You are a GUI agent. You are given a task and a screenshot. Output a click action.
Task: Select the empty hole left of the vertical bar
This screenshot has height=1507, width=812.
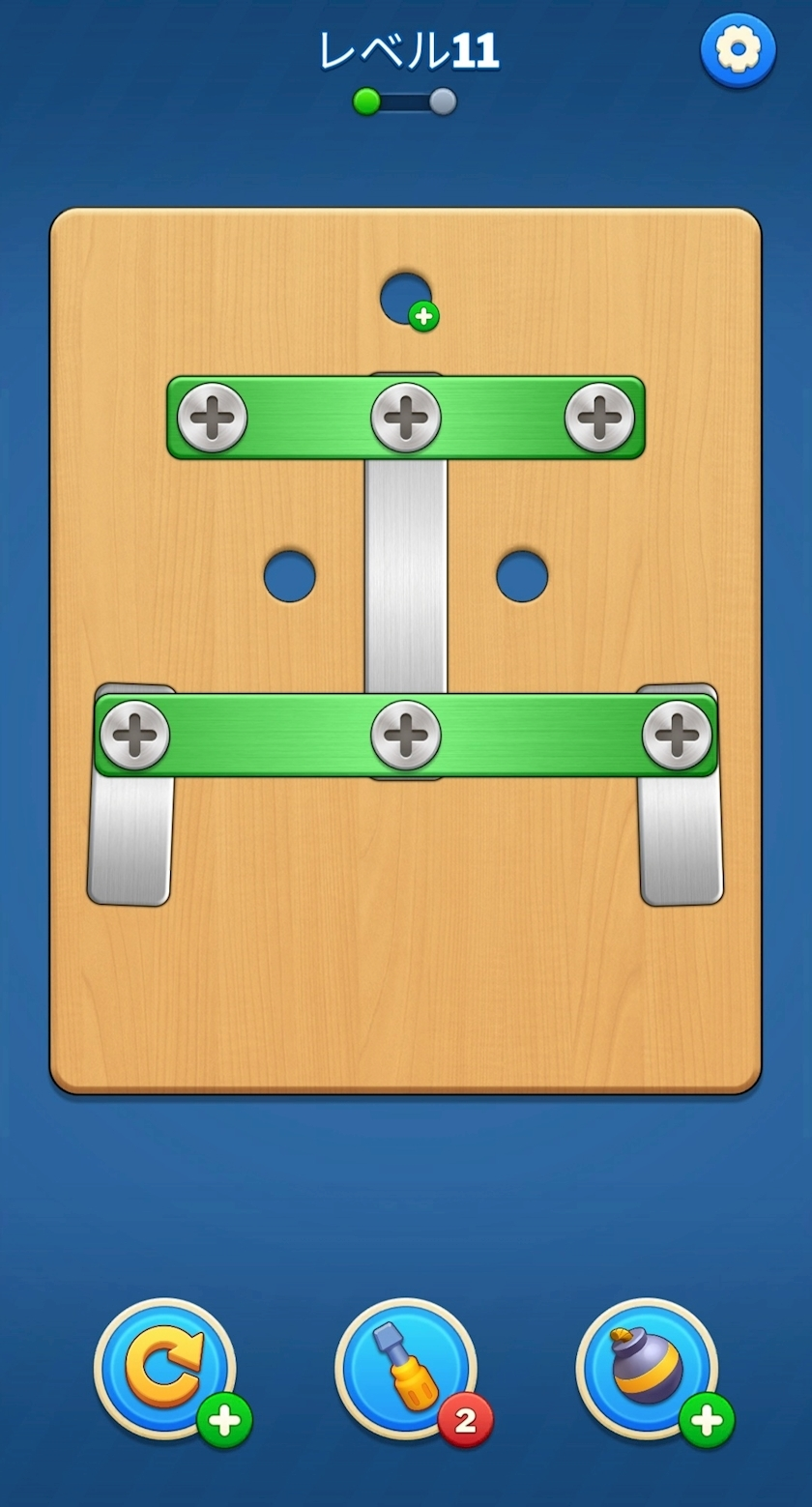[289, 576]
